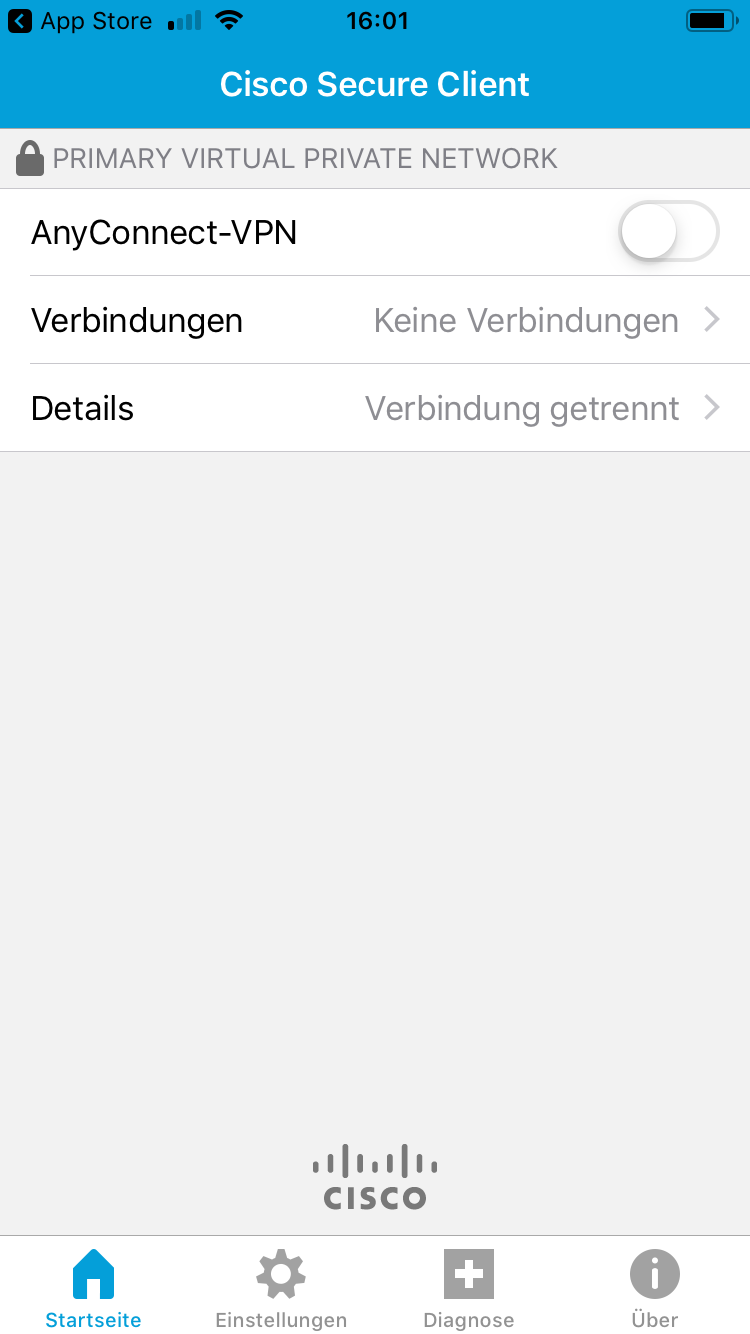Switch to the Einstellungen tab
This screenshot has width=750, height=1334.
click(281, 1288)
